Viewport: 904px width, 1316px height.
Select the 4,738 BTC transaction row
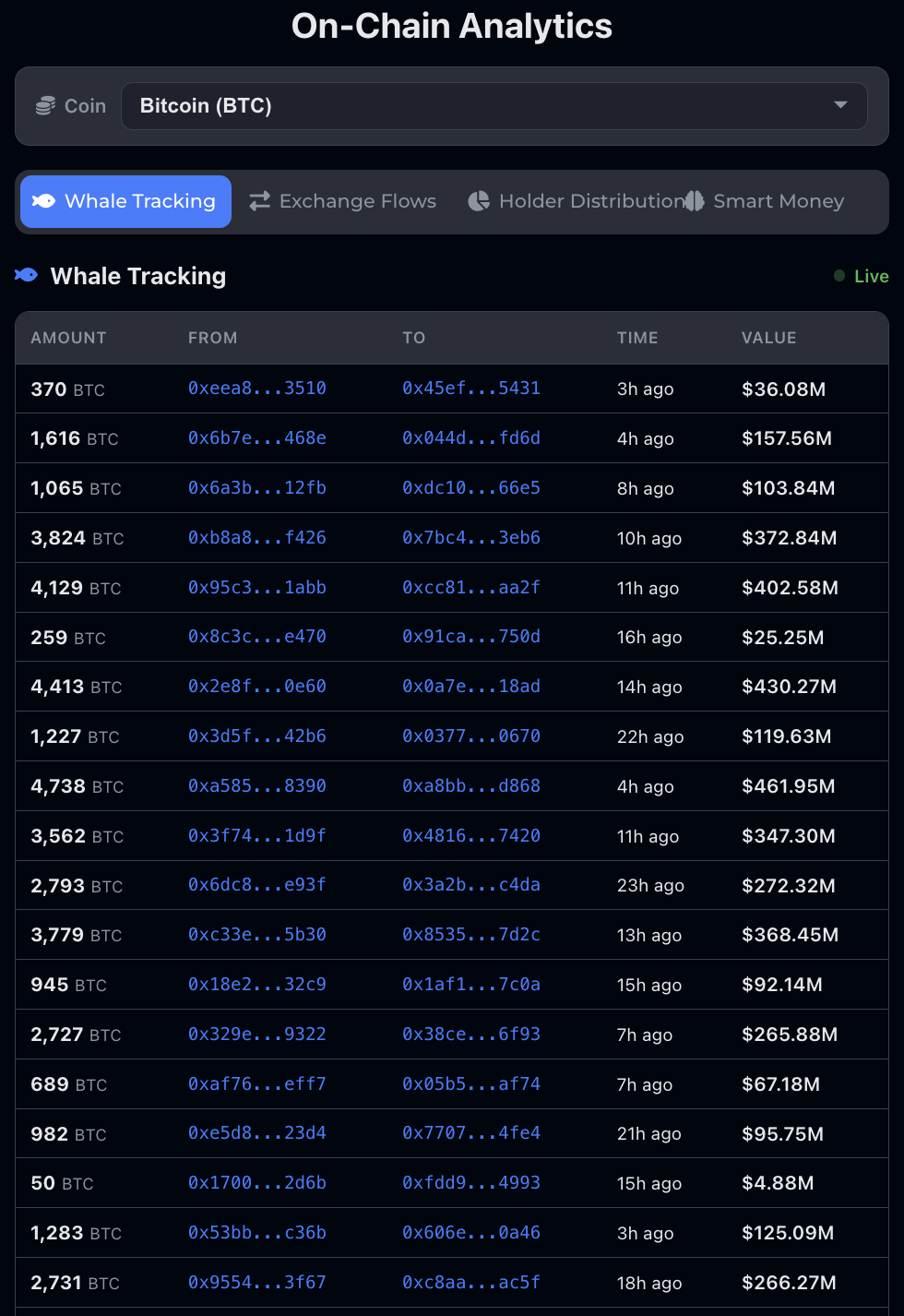coord(452,785)
